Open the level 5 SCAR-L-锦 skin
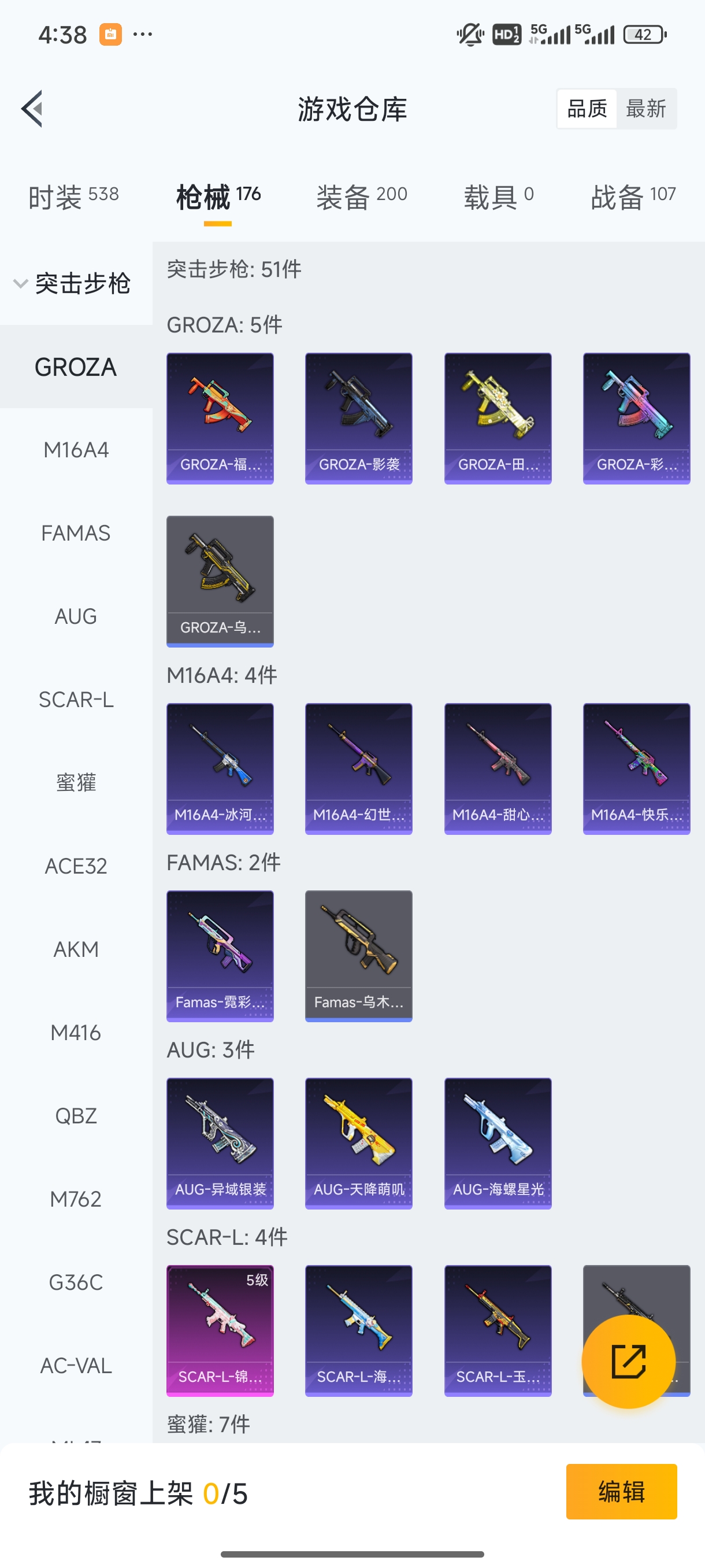The width and height of the screenshot is (705, 1568). 220,1330
